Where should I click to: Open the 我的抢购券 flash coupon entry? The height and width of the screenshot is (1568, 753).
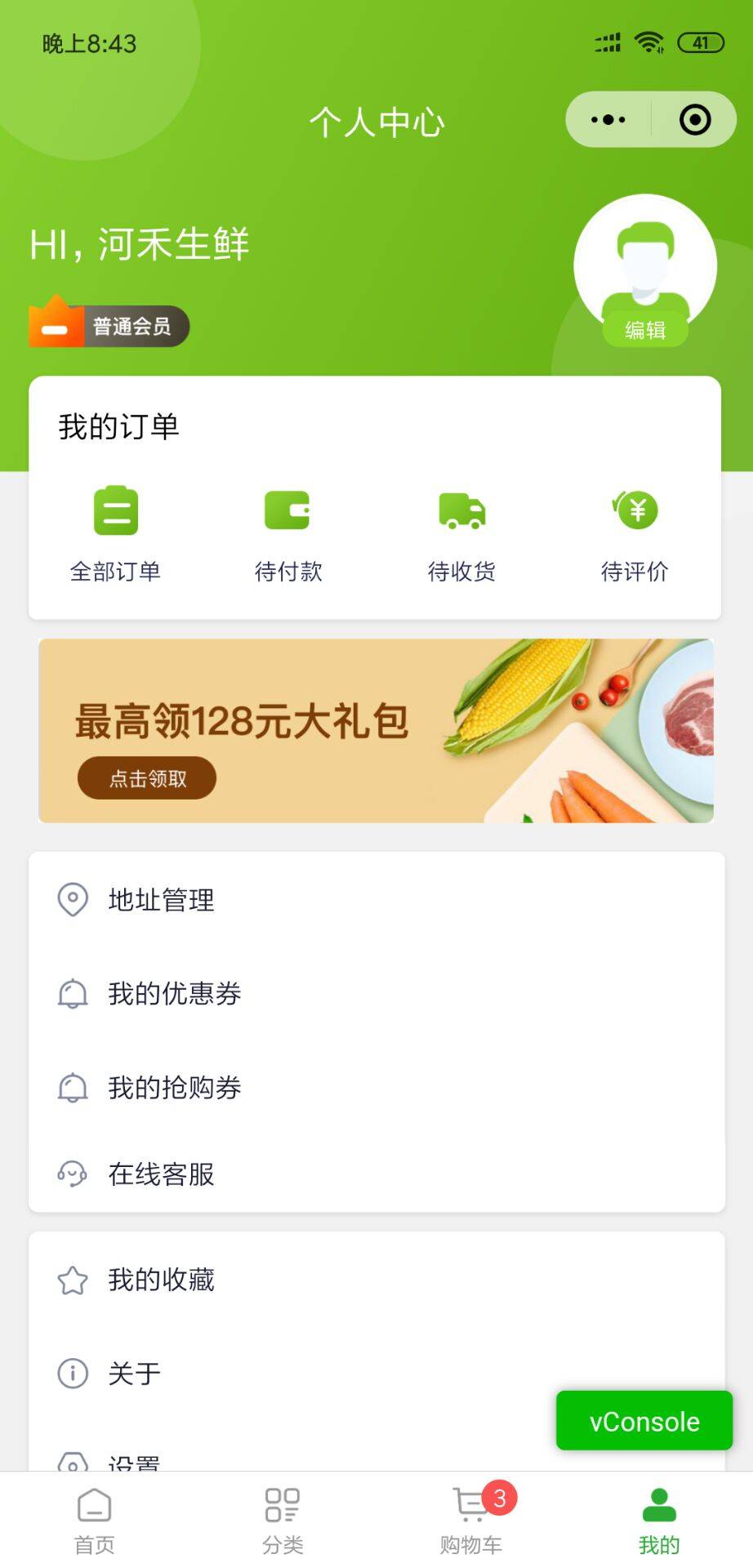(x=174, y=1087)
